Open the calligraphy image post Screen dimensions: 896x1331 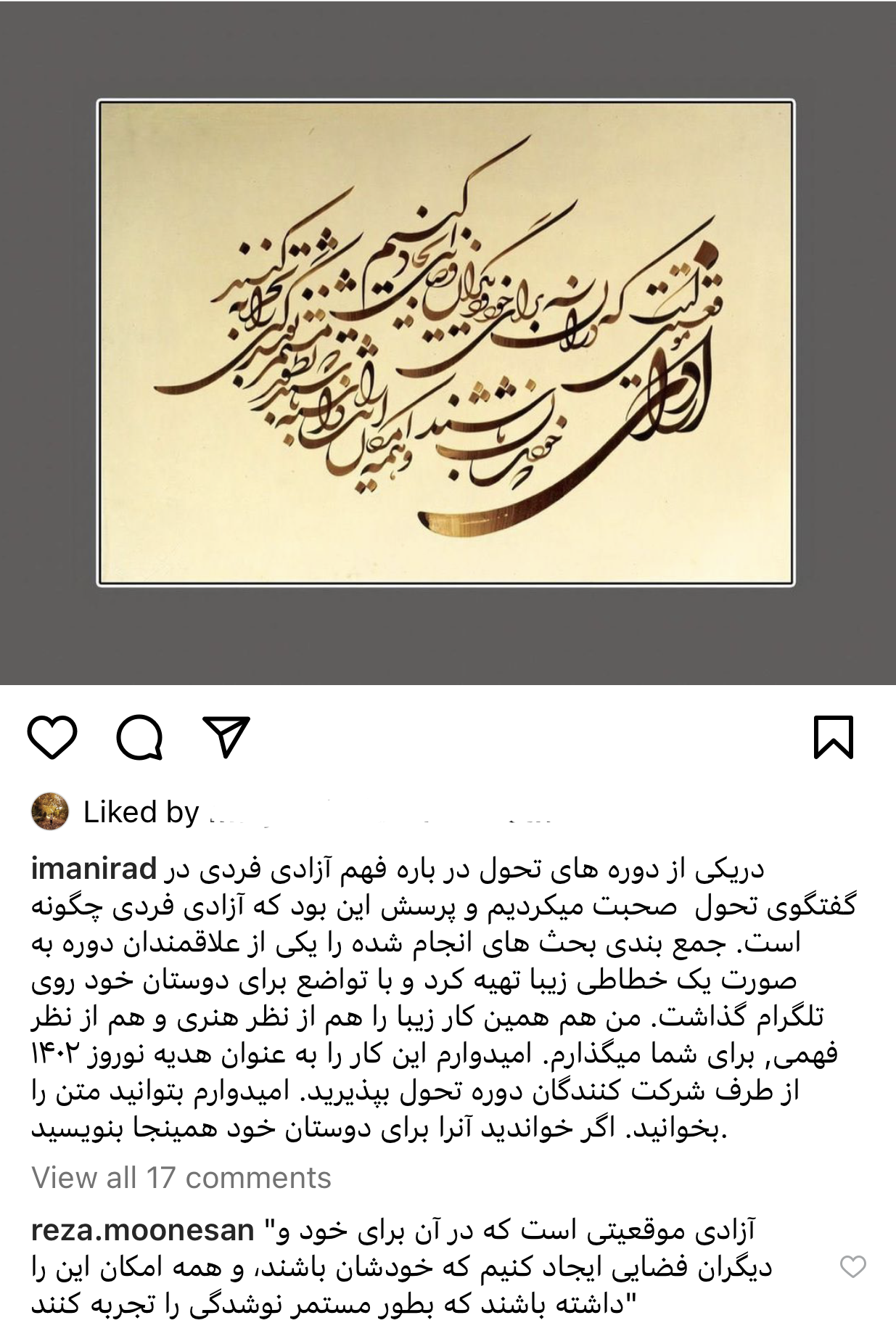point(446,343)
